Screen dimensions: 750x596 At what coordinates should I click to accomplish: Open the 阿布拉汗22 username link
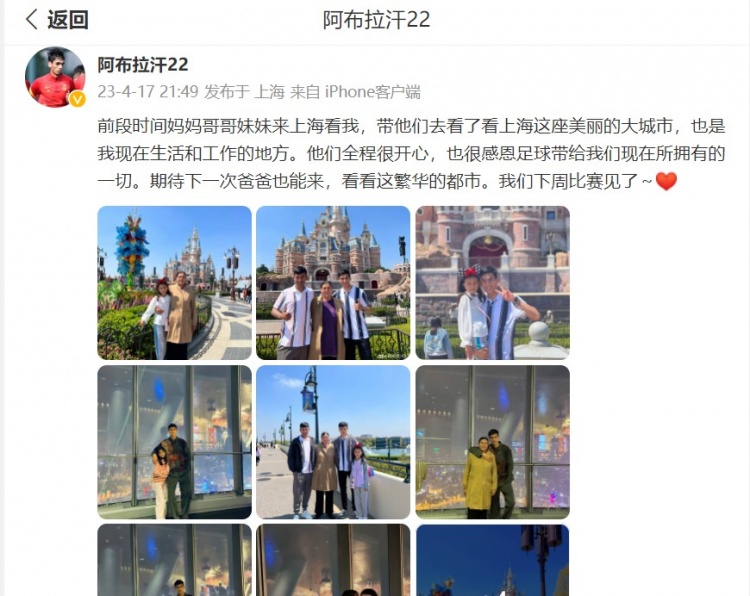click(x=143, y=65)
